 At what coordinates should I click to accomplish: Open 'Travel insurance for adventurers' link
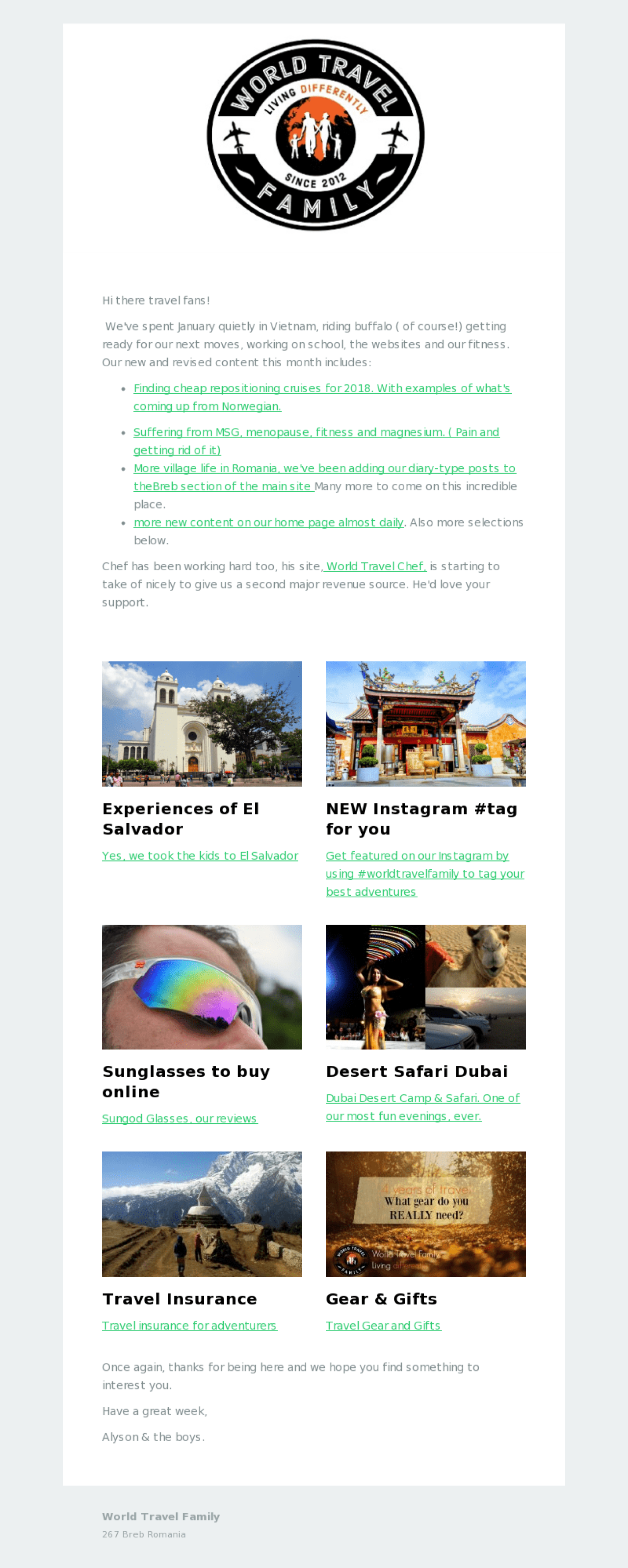[x=189, y=1325]
